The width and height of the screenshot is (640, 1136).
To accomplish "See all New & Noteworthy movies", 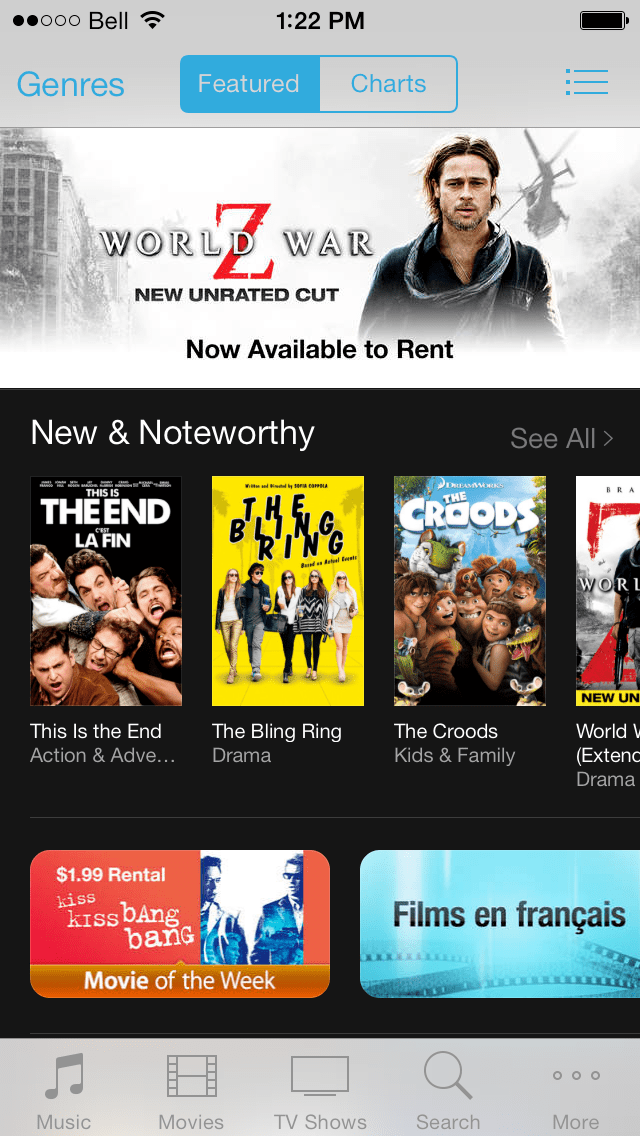I will click(x=561, y=438).
